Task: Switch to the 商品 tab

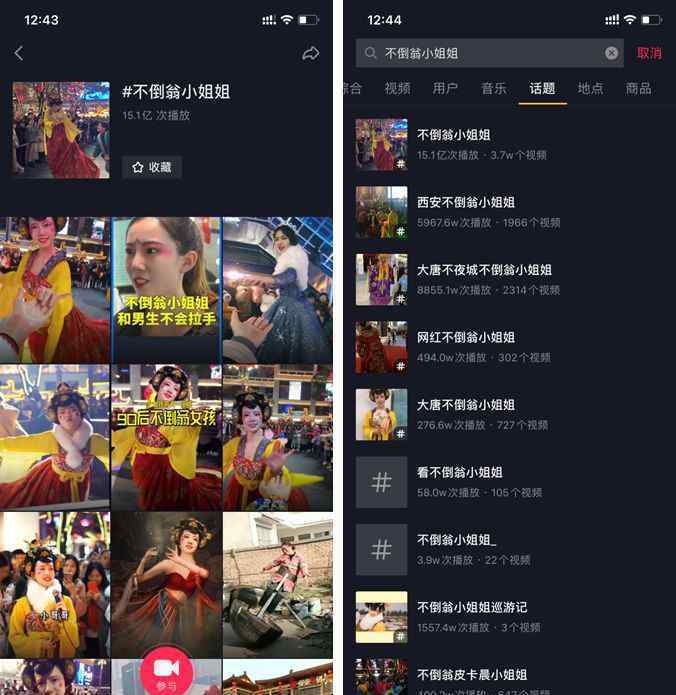Action: click(x=638, y=88)
